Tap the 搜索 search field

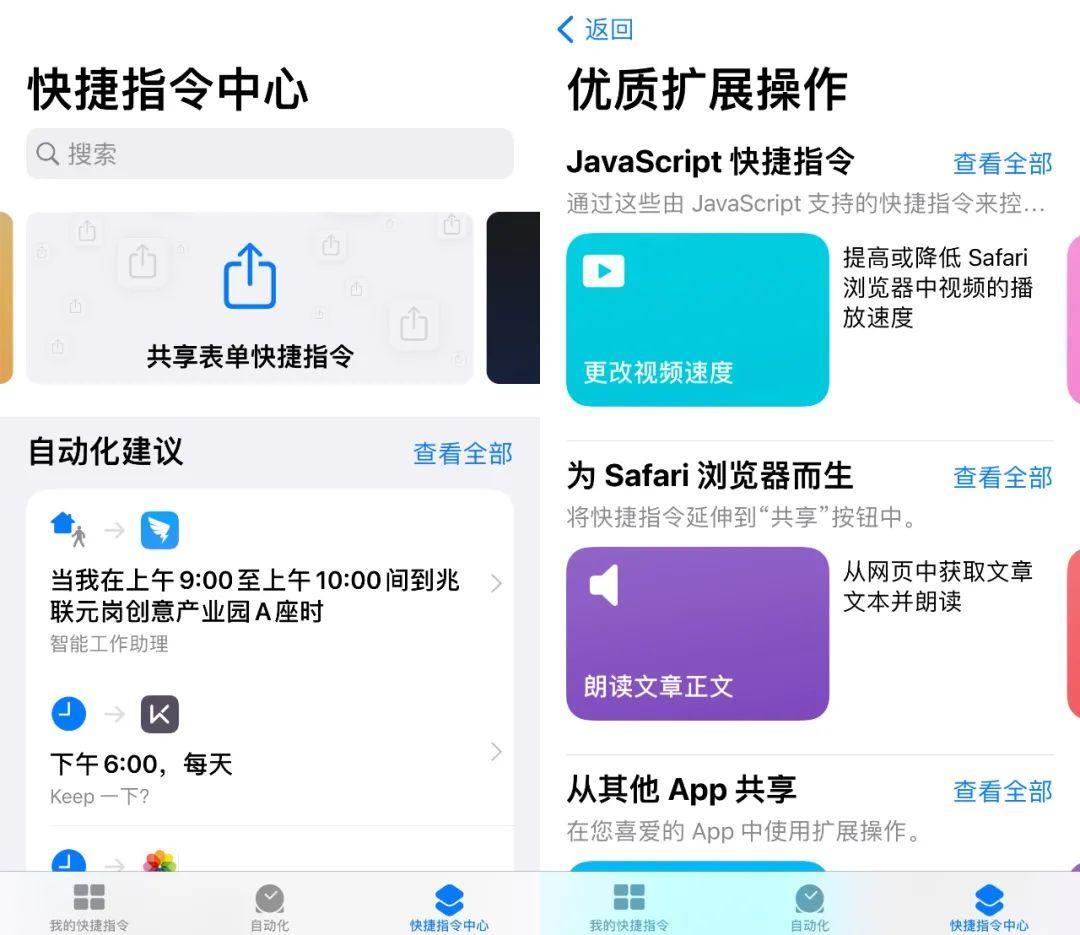point(270,154)
